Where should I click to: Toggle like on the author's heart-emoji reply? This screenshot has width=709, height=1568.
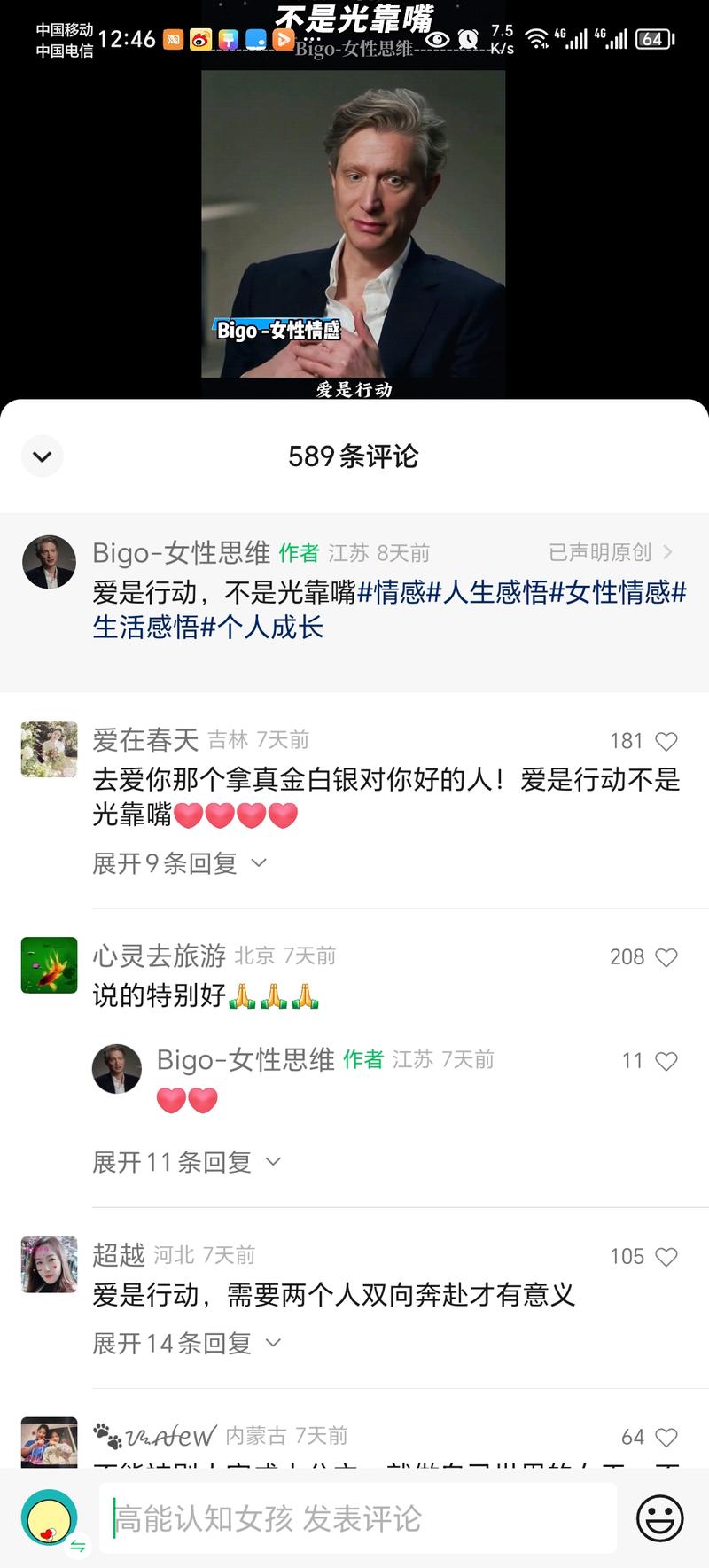[666, 1060]
